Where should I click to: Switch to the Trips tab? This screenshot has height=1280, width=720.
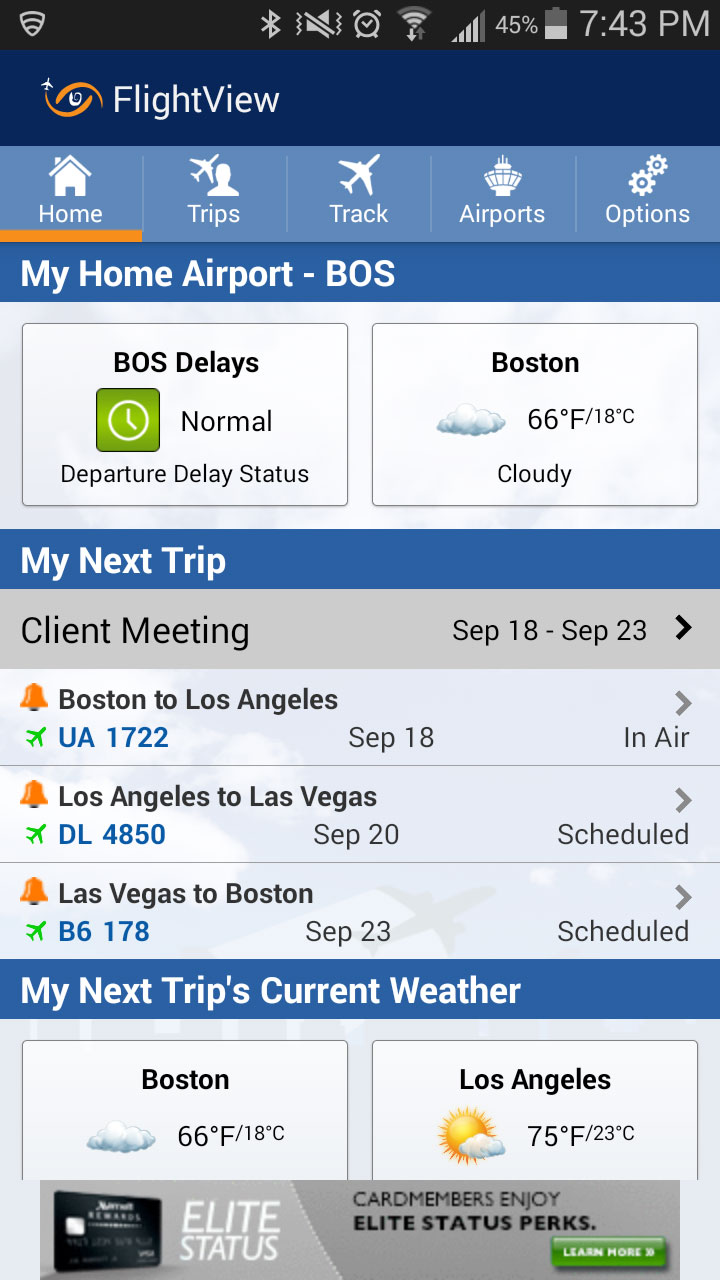point(214,193)
